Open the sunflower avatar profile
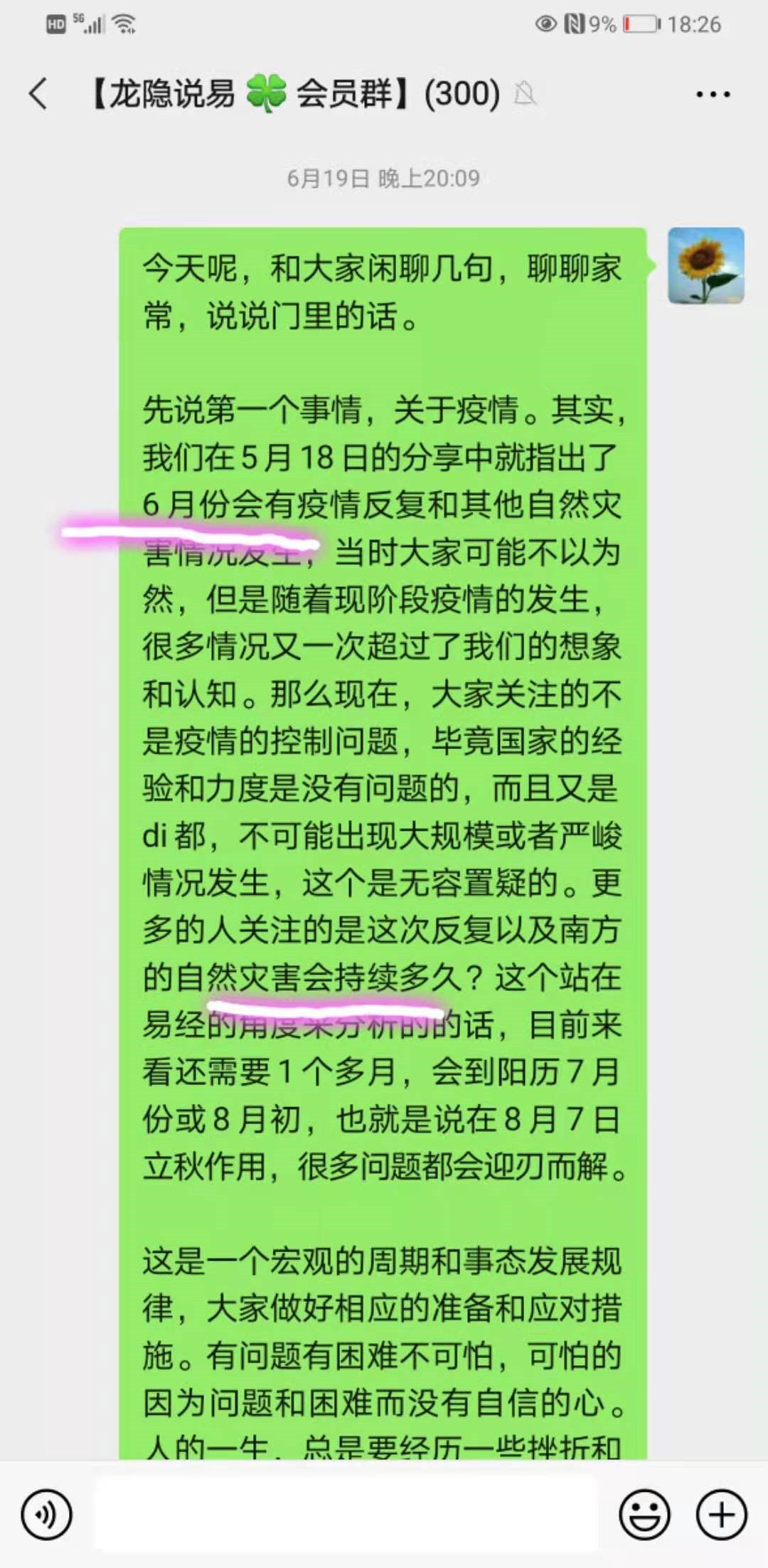The width and height of the screenshot is (768, 1568). tap(705, 266)
